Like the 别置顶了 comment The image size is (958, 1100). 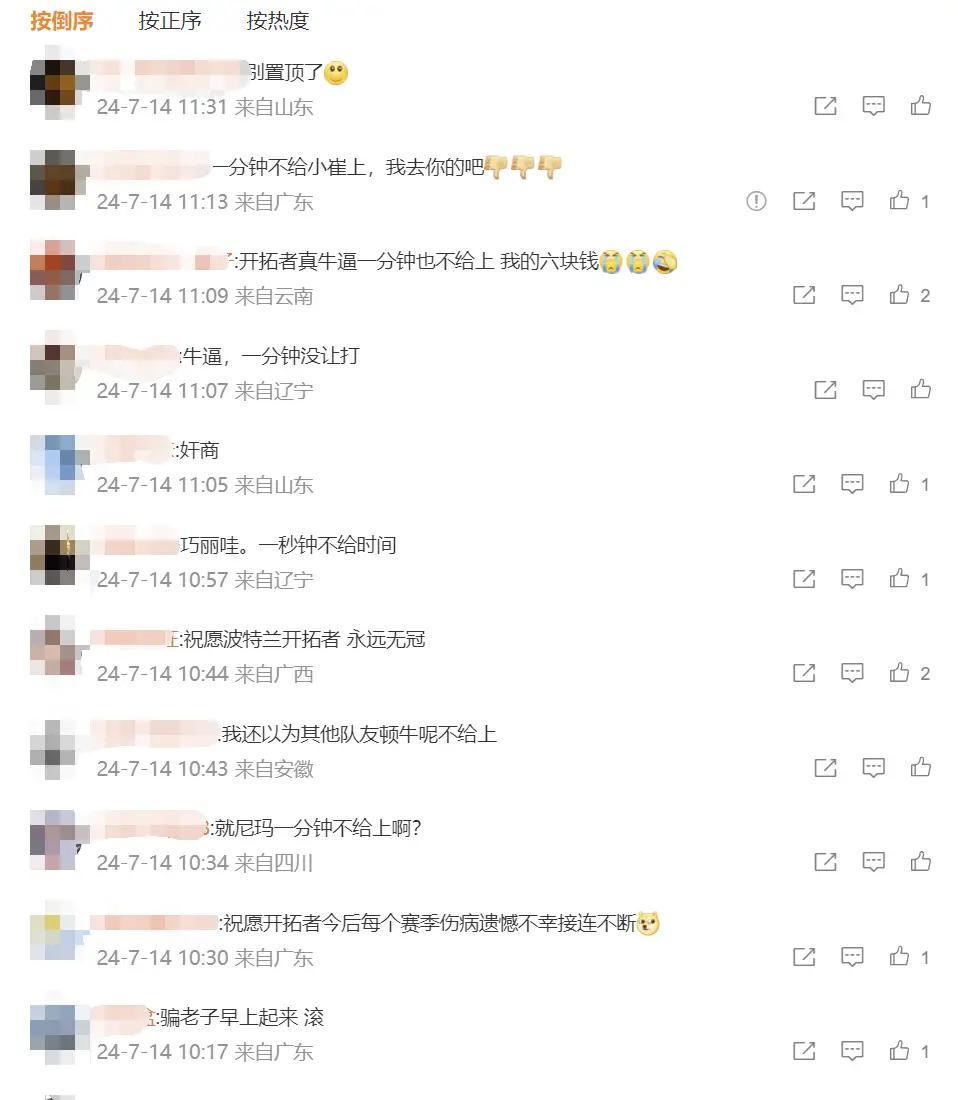[921, 106]
